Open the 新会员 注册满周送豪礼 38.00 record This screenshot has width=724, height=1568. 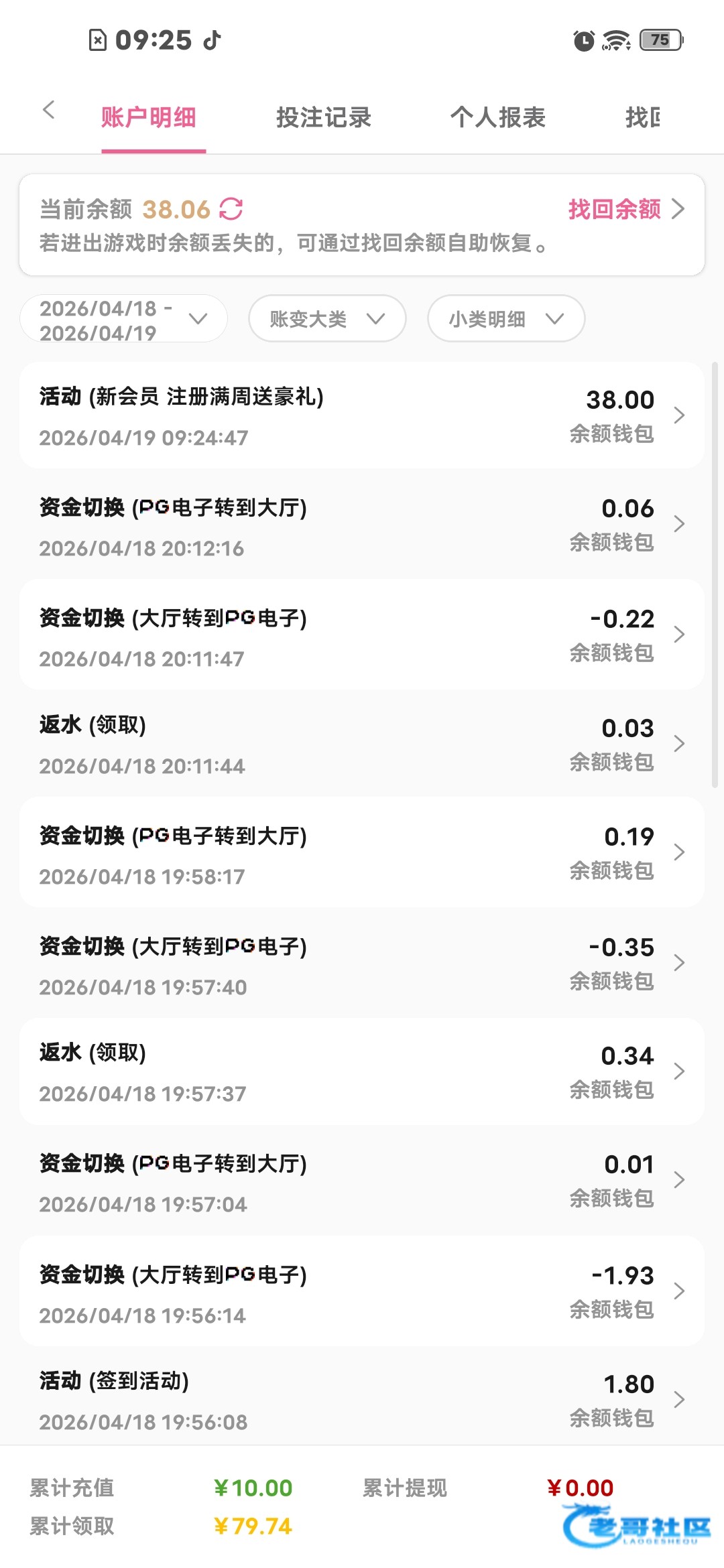coord(362,415)
